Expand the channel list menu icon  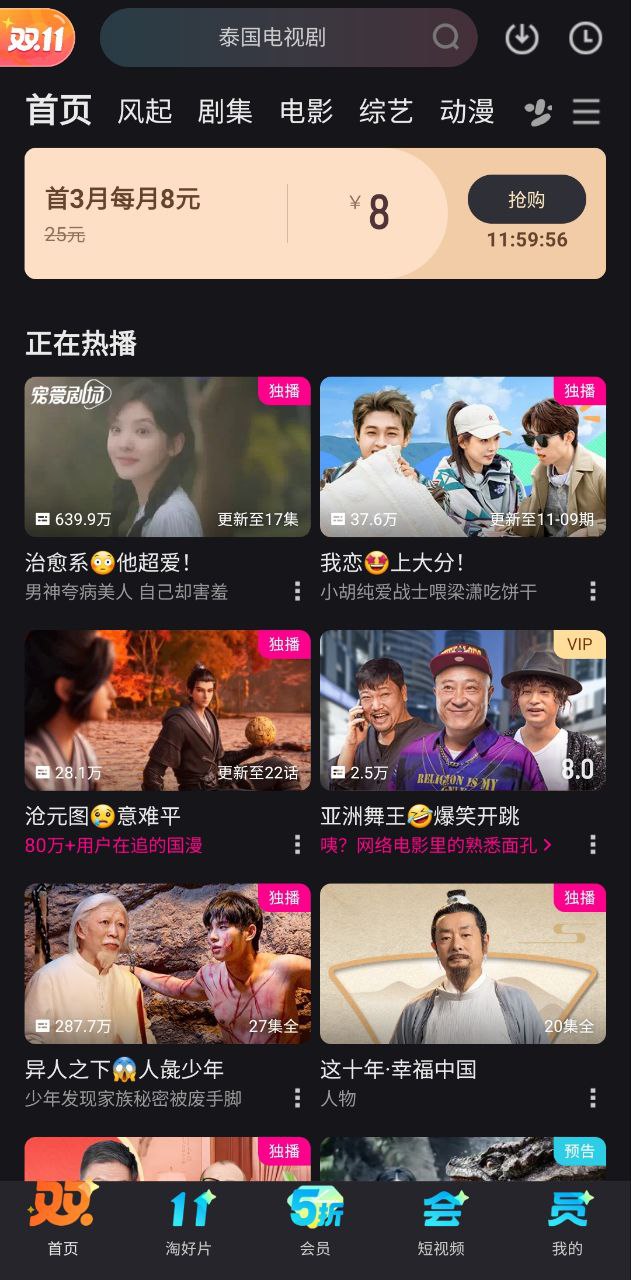pyautogui.click(x=587, y=112)
